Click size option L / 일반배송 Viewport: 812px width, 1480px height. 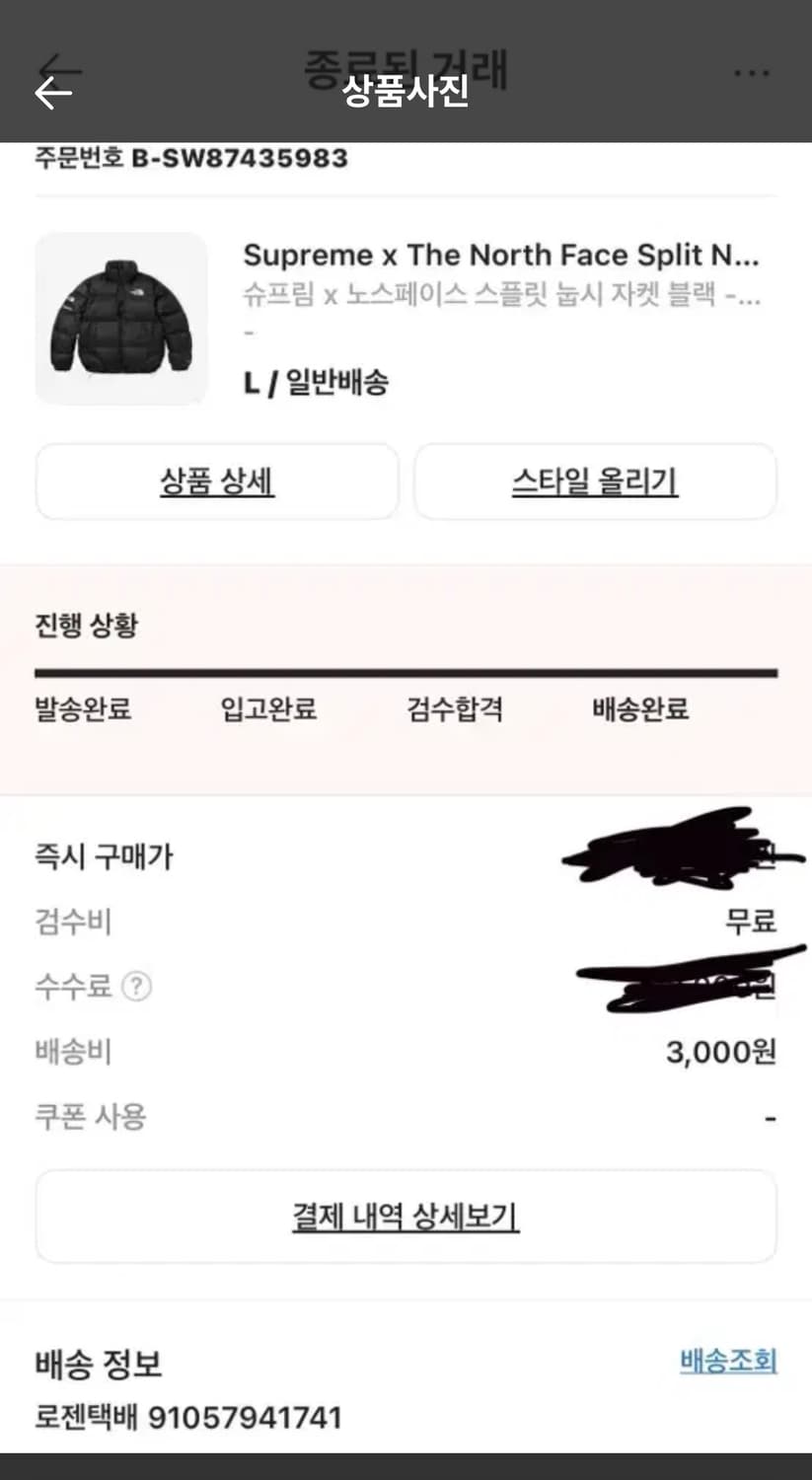click(x=316, y=384)
